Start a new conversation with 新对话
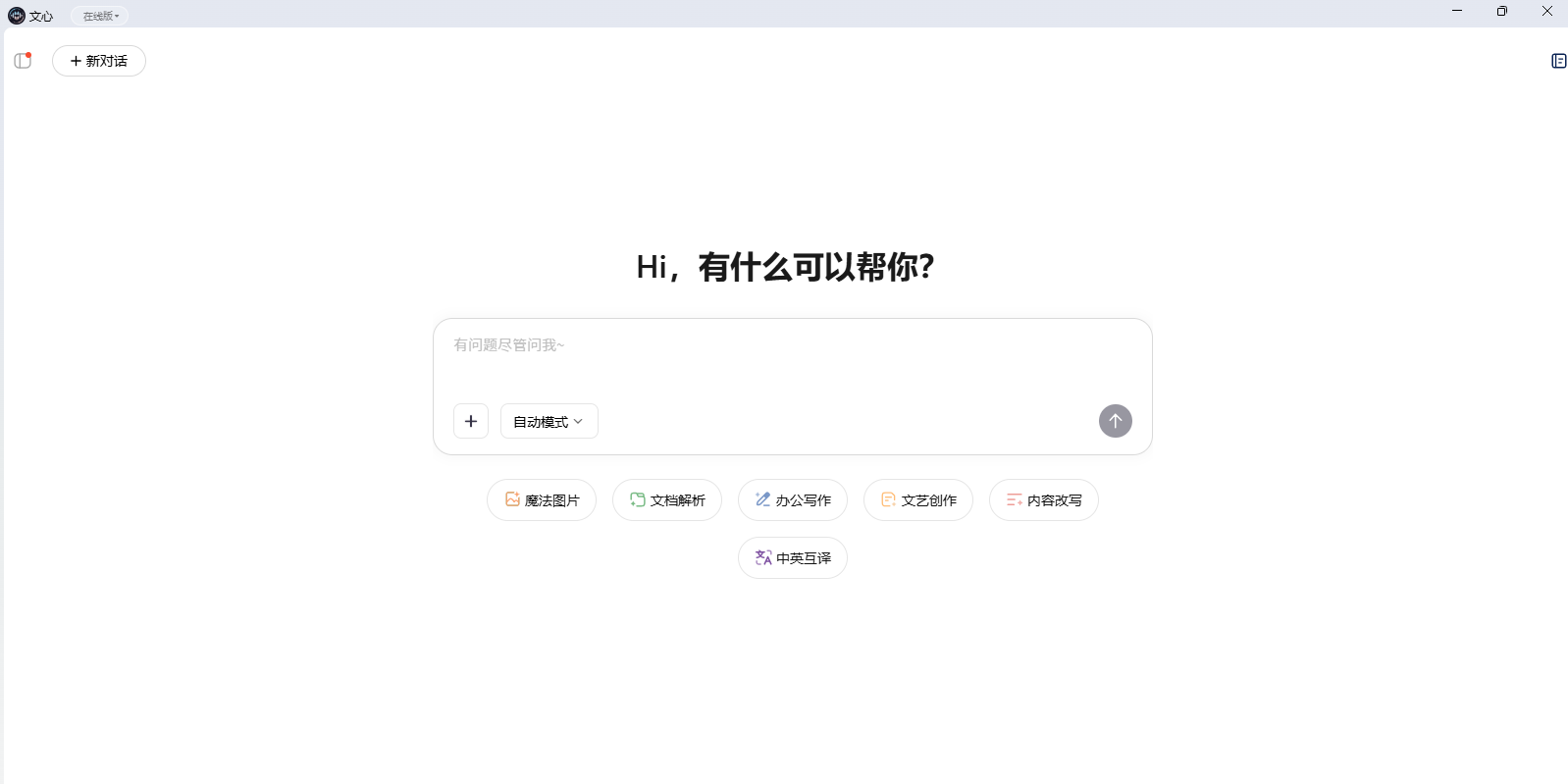 pos(99,61)
